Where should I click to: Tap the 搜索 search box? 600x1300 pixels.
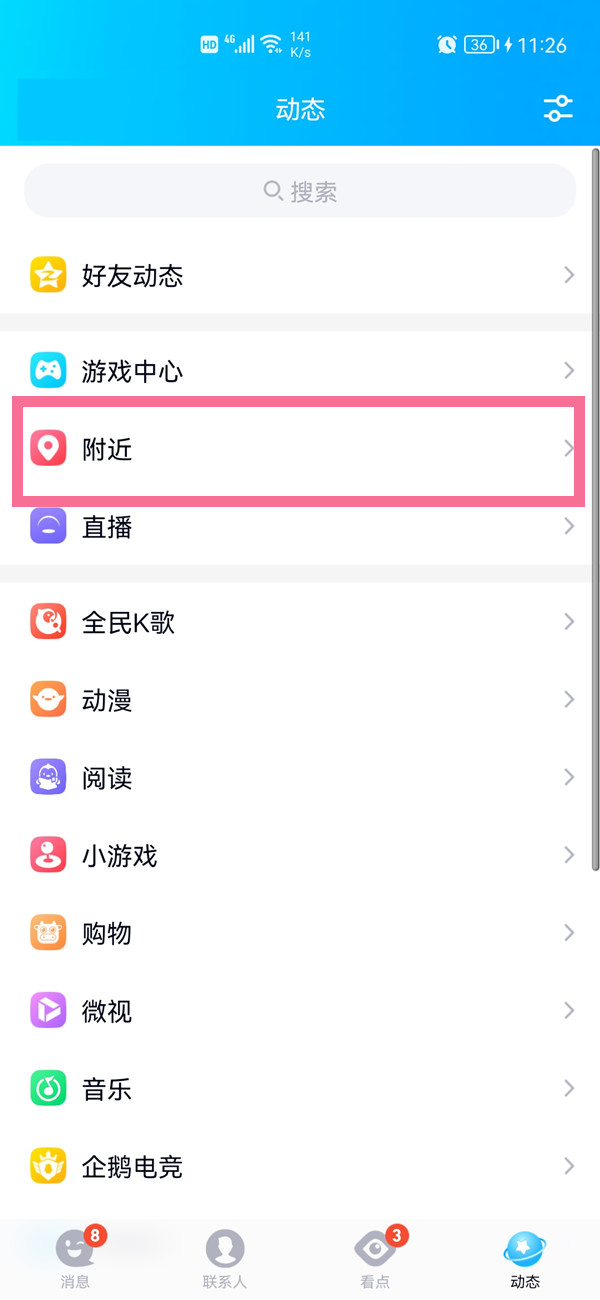300,191
